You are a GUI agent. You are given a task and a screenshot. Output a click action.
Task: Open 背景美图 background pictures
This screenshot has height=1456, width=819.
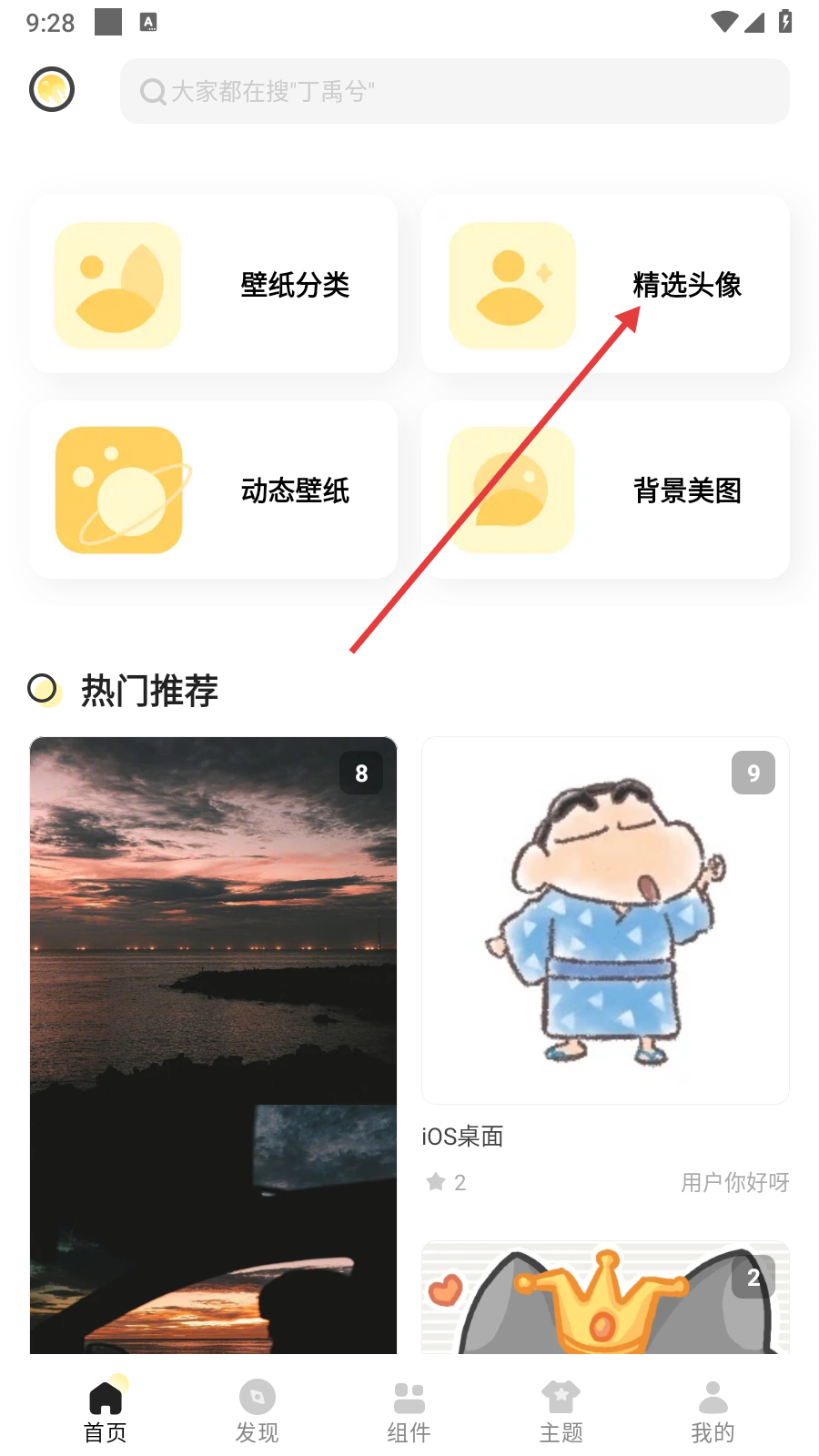click(605, 490)
